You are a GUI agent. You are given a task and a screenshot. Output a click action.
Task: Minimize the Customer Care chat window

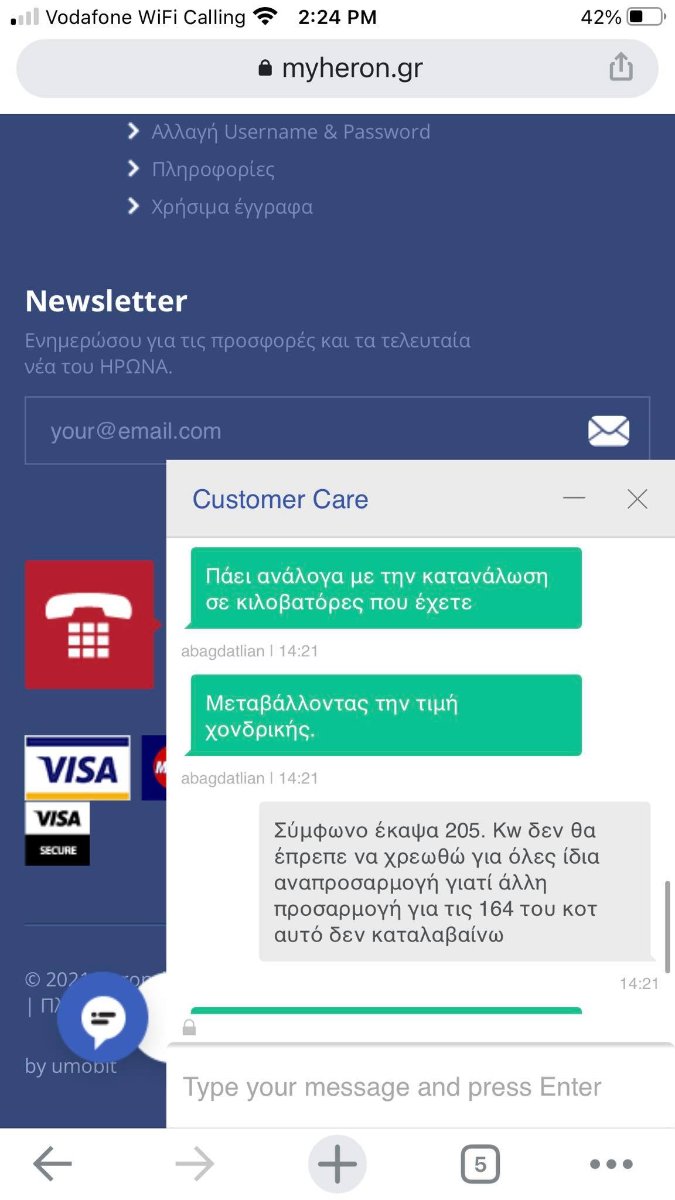click(574, 498)
